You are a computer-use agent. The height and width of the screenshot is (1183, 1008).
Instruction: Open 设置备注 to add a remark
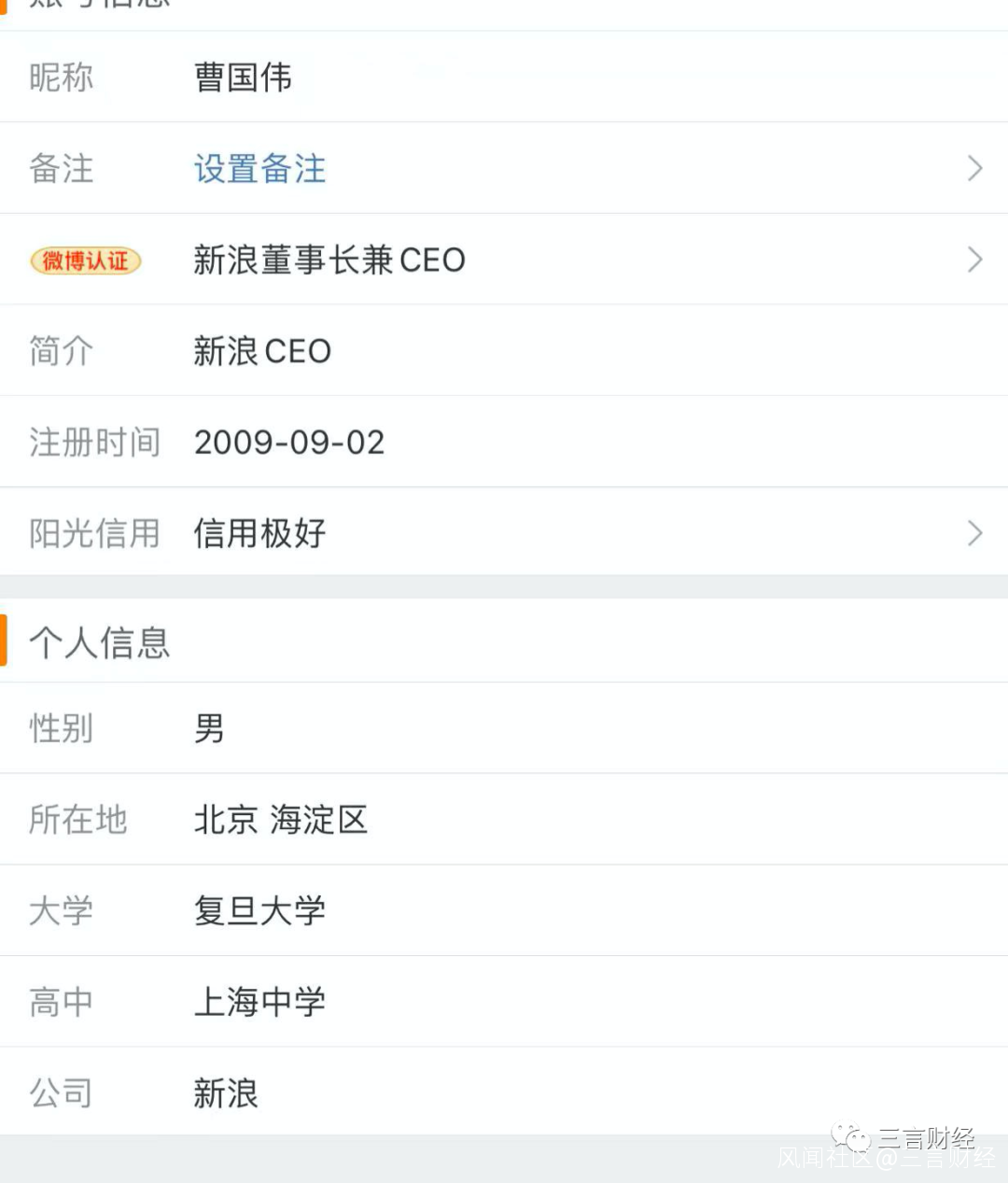click(259, 169)
